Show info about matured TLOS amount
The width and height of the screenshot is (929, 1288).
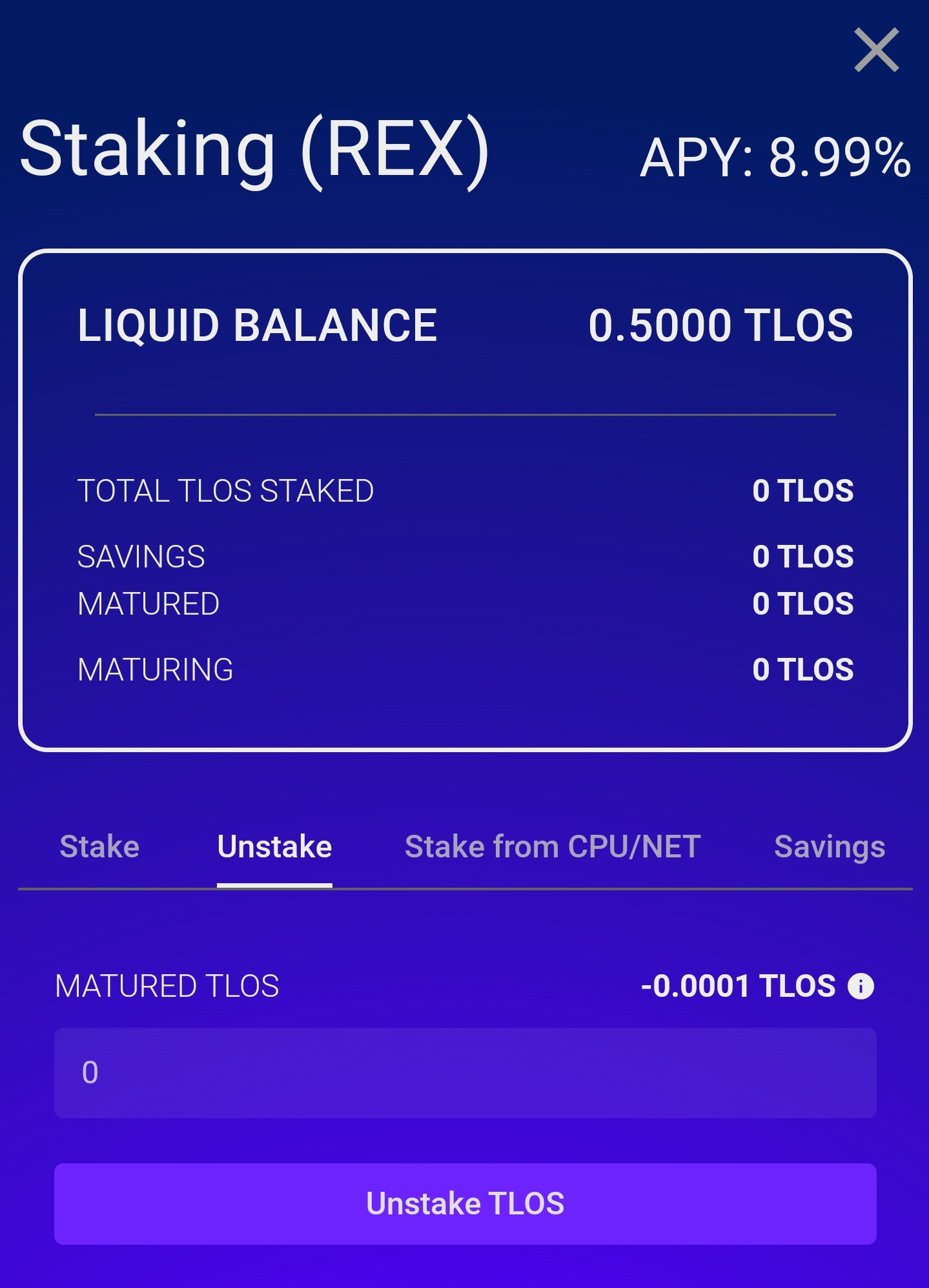pyautogui.click(x=861, y=986)
